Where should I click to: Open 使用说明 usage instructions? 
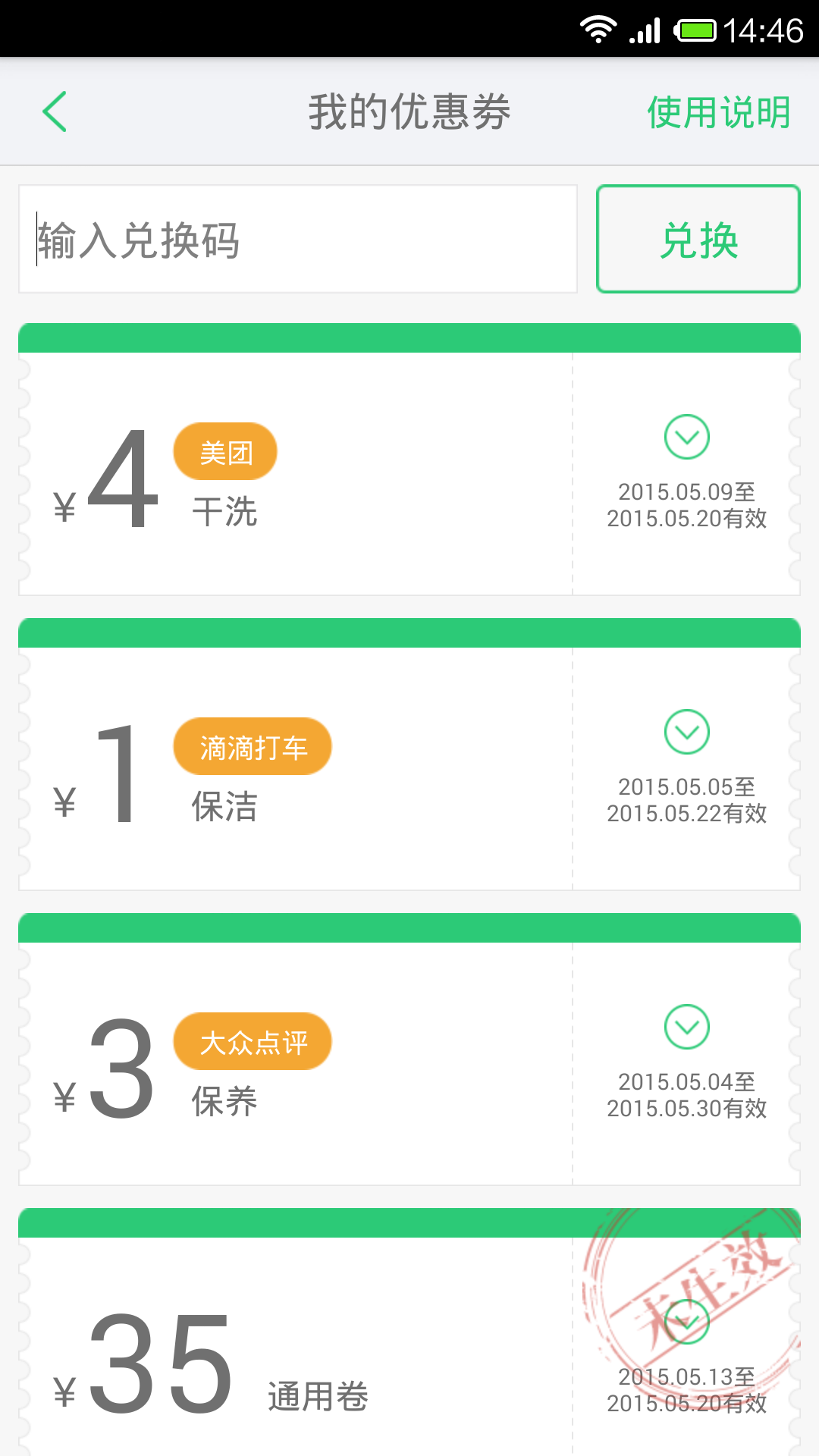click(x=718, y=113)
